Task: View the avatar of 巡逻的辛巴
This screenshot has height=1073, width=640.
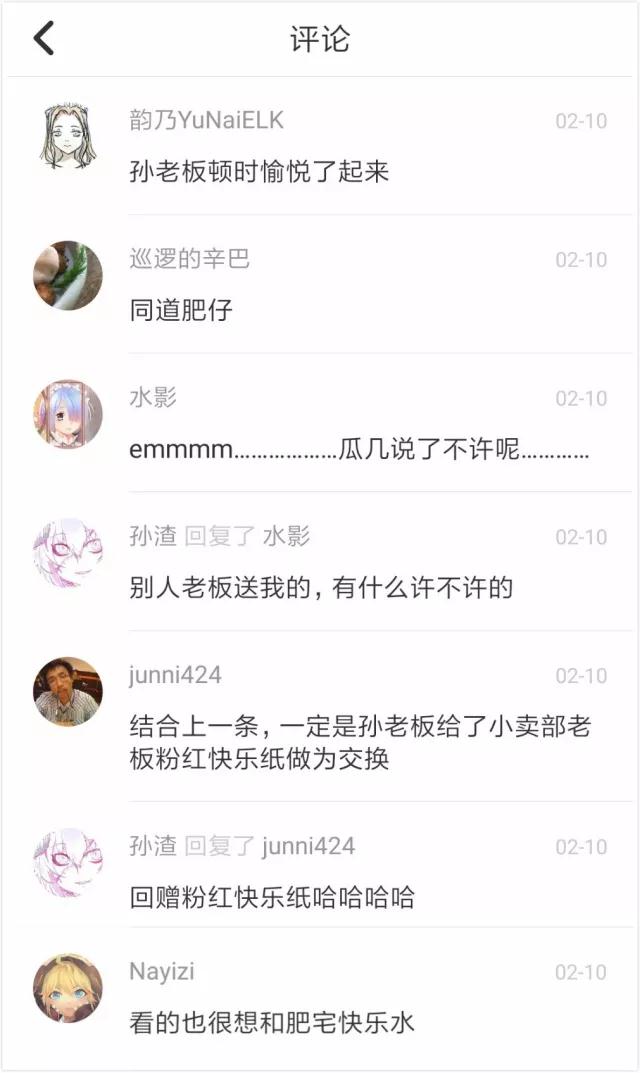Action: [68, 275]
